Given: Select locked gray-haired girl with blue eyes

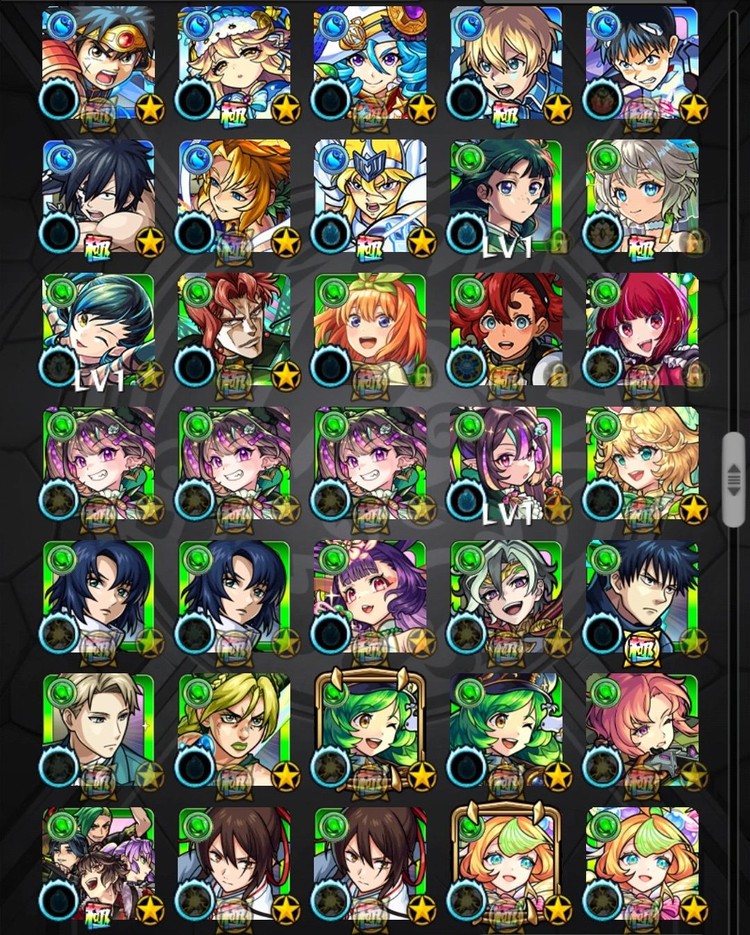Looking at the screenshot, I should 642,196.
